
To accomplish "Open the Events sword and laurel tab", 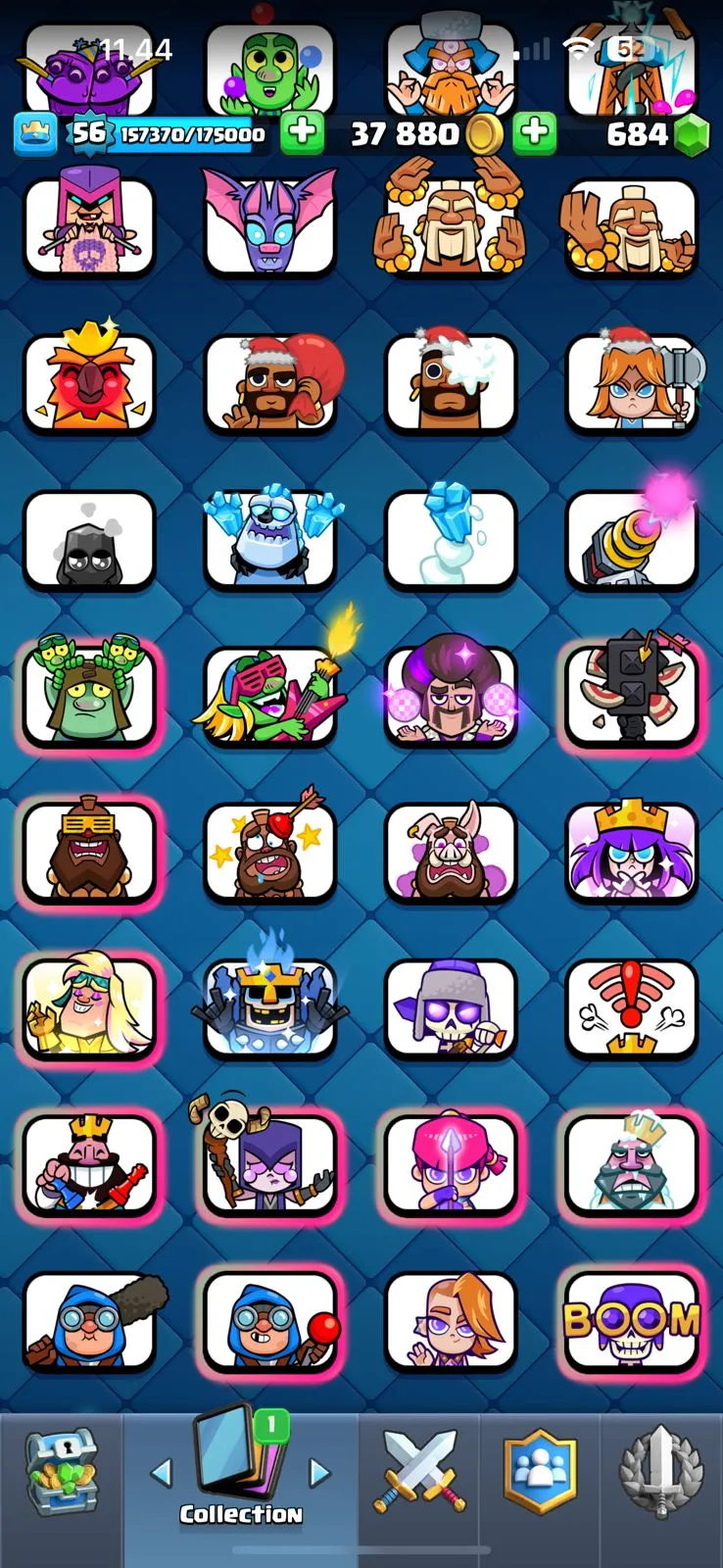I will (662, 1472).
